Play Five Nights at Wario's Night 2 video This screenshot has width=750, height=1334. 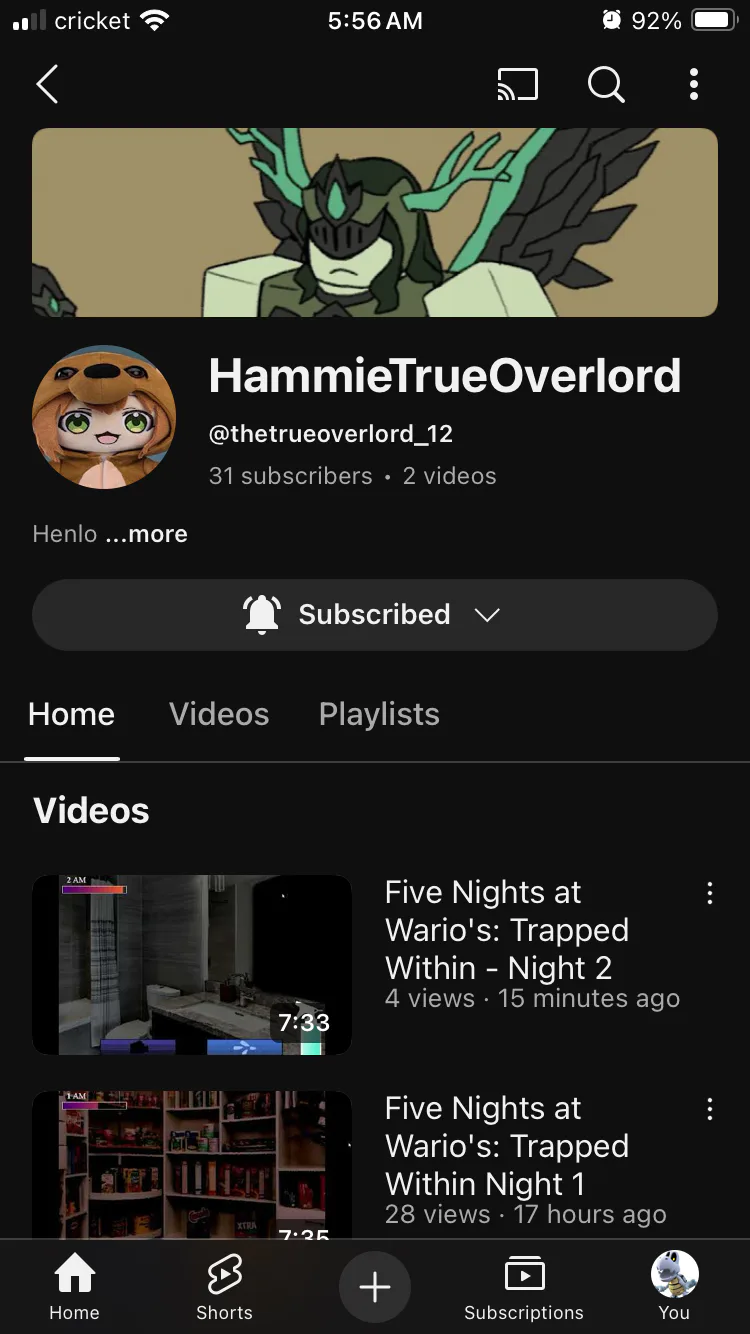pyautogui.click(x=192, y=965)
